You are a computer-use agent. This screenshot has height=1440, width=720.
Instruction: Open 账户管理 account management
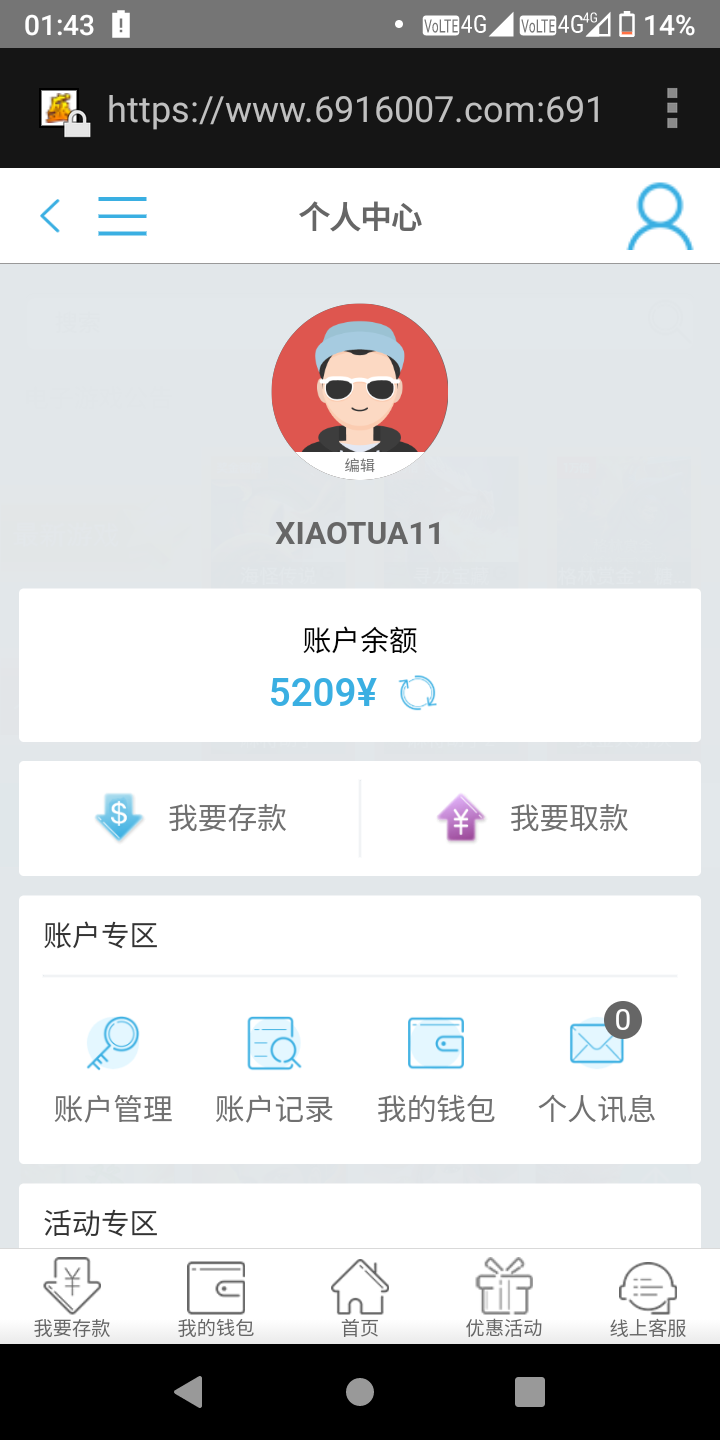[x=113, y=1070]
